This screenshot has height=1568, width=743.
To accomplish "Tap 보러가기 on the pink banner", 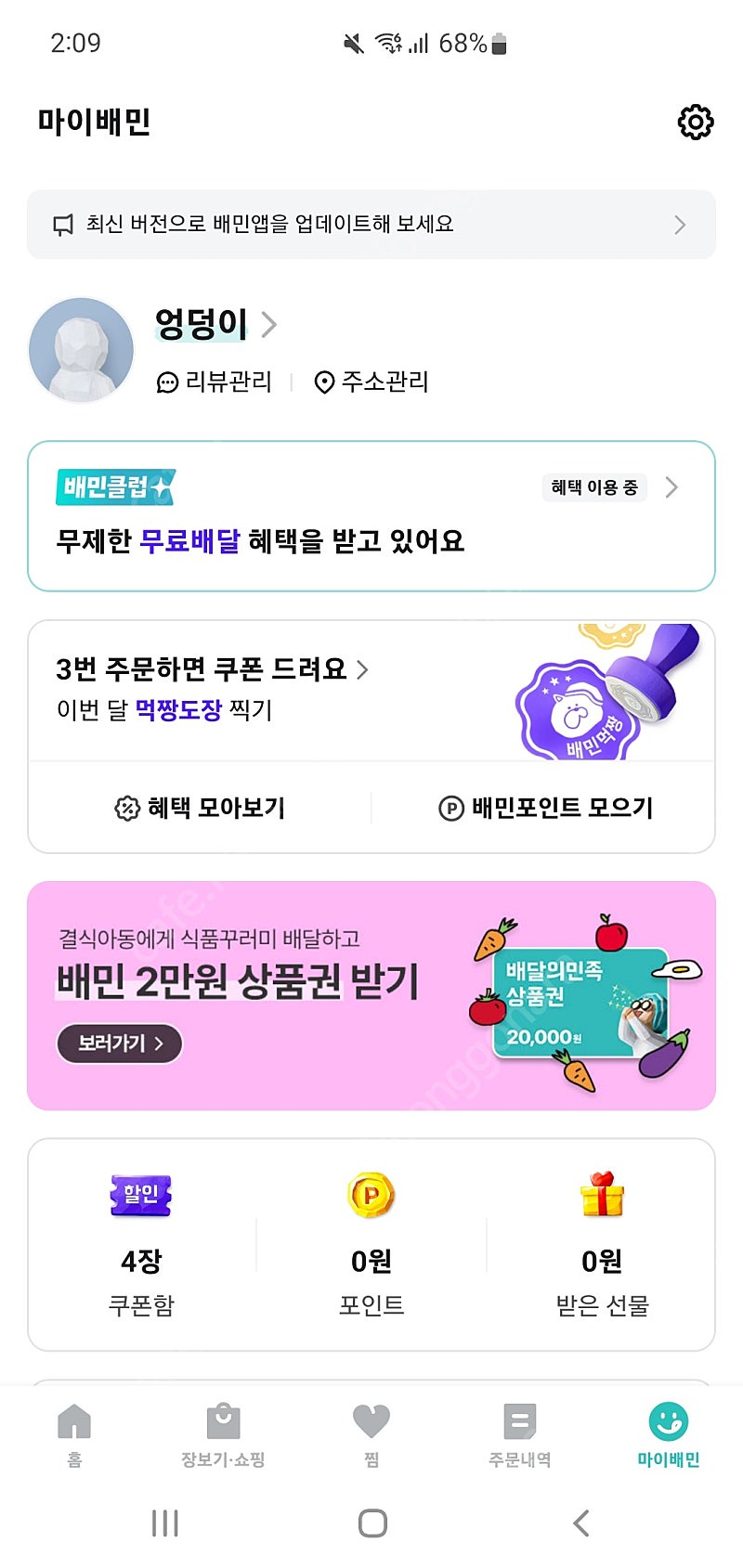I will coord(120,1043).
